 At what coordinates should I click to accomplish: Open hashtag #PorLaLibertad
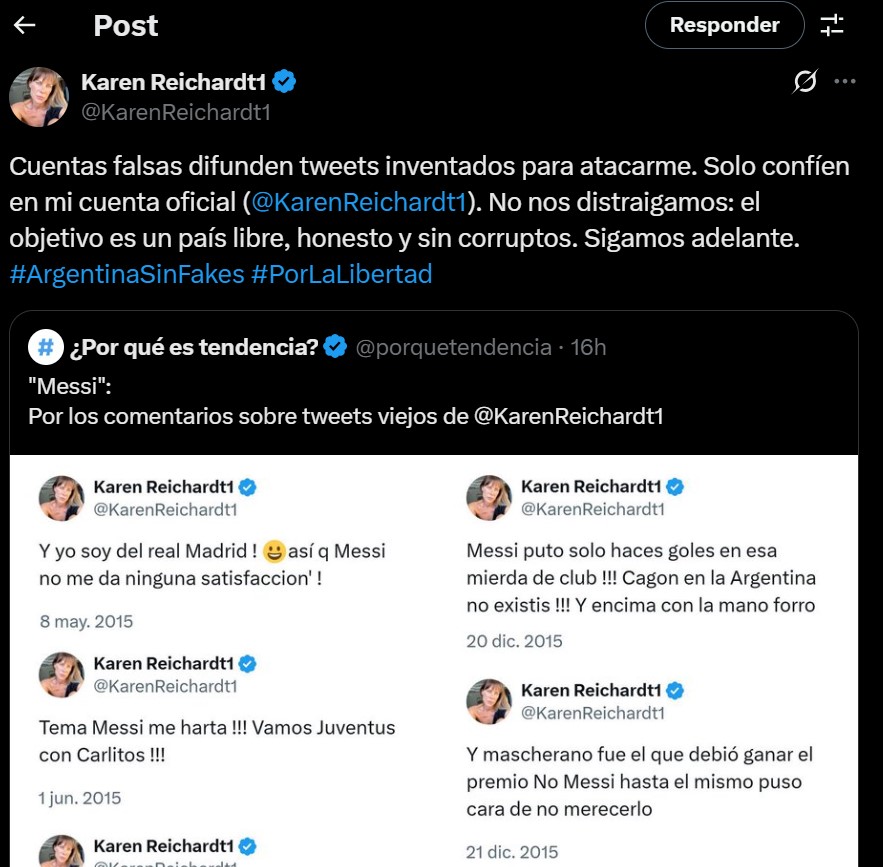[x=342, y=274]
